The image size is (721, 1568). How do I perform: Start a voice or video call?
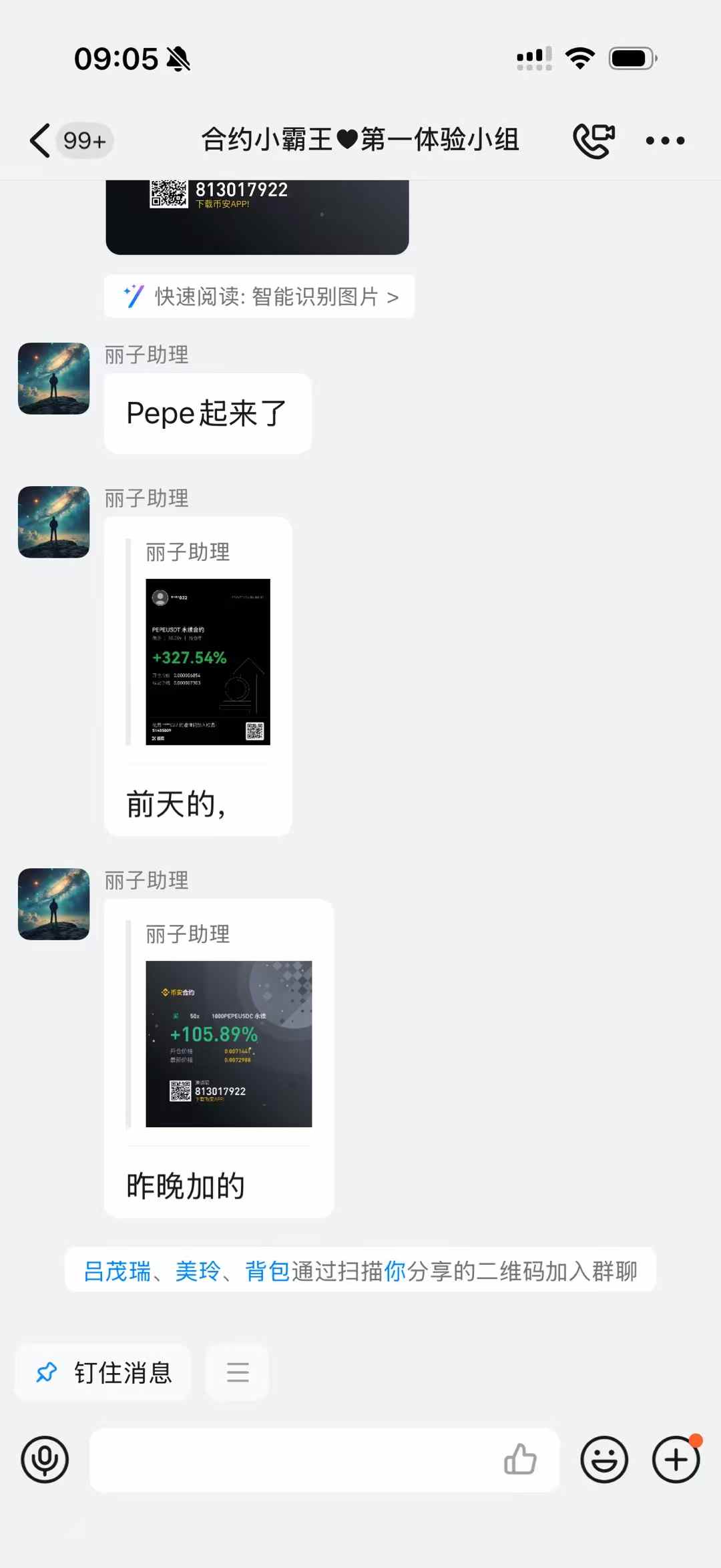click(593, 140)
